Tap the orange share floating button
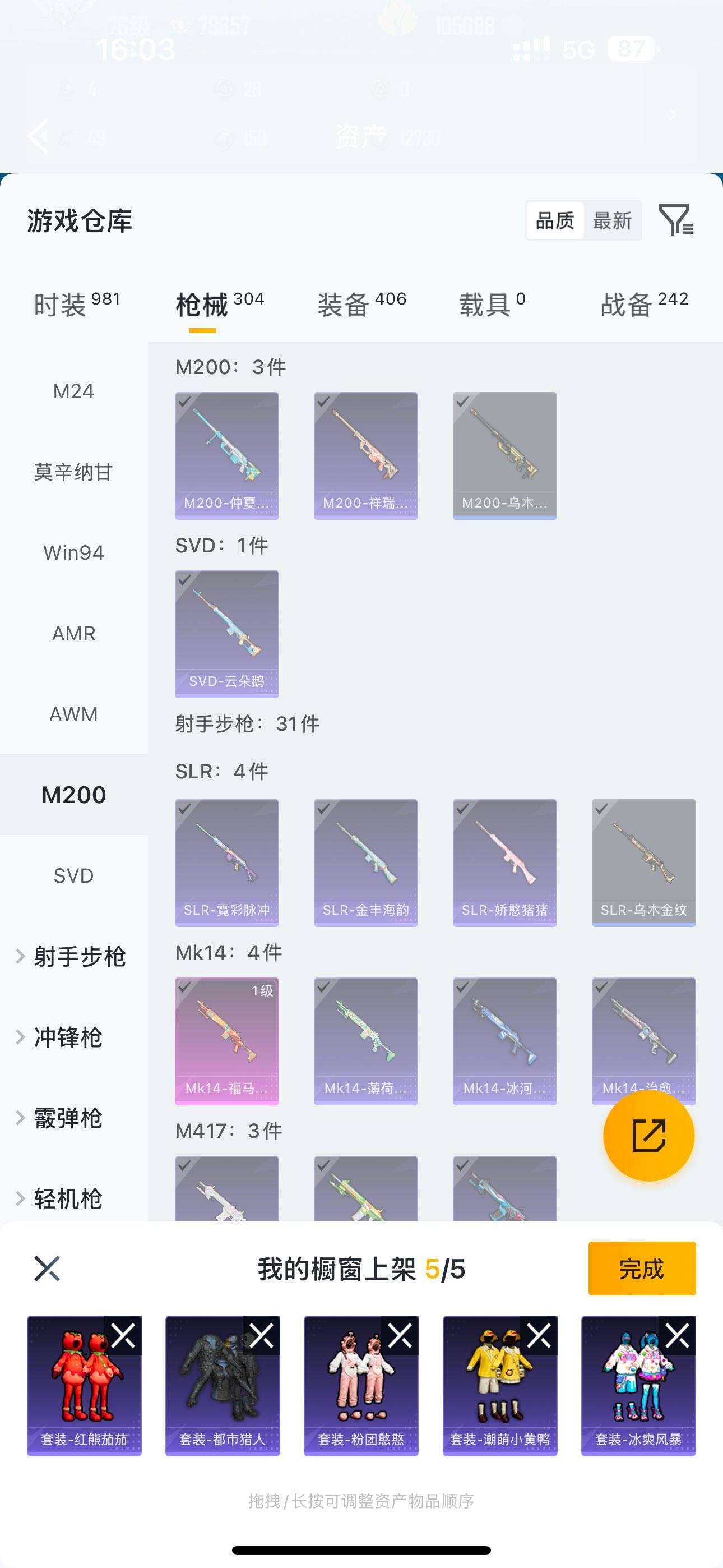The height and width of the screenshot is (1568, 723). tap(649, 1135)
